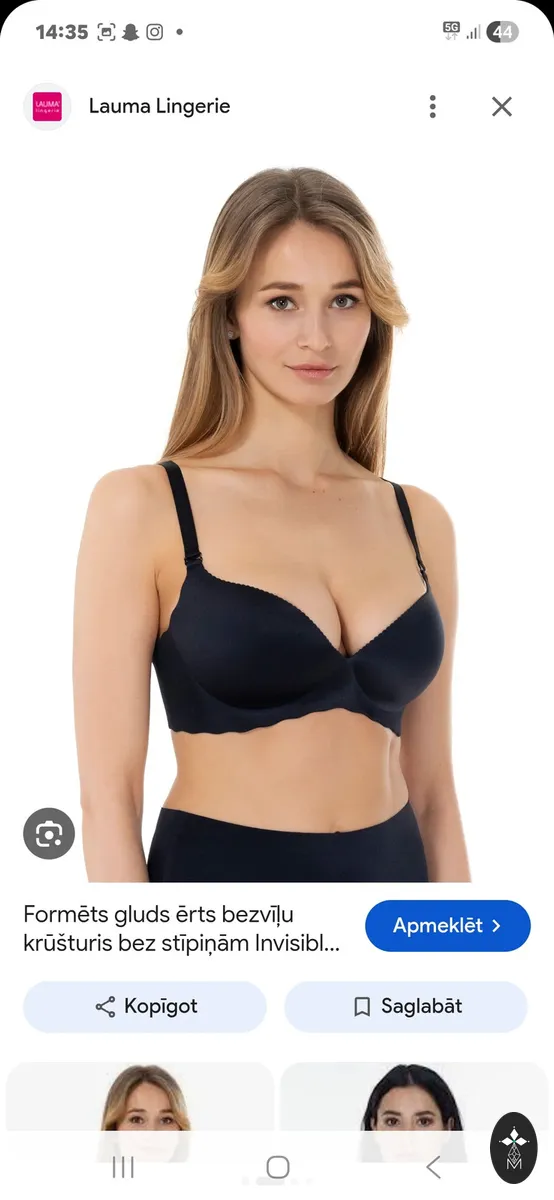Open the Lauma Lingerie source link
This screenshot has height=1200, width=554.
[159, 106]
